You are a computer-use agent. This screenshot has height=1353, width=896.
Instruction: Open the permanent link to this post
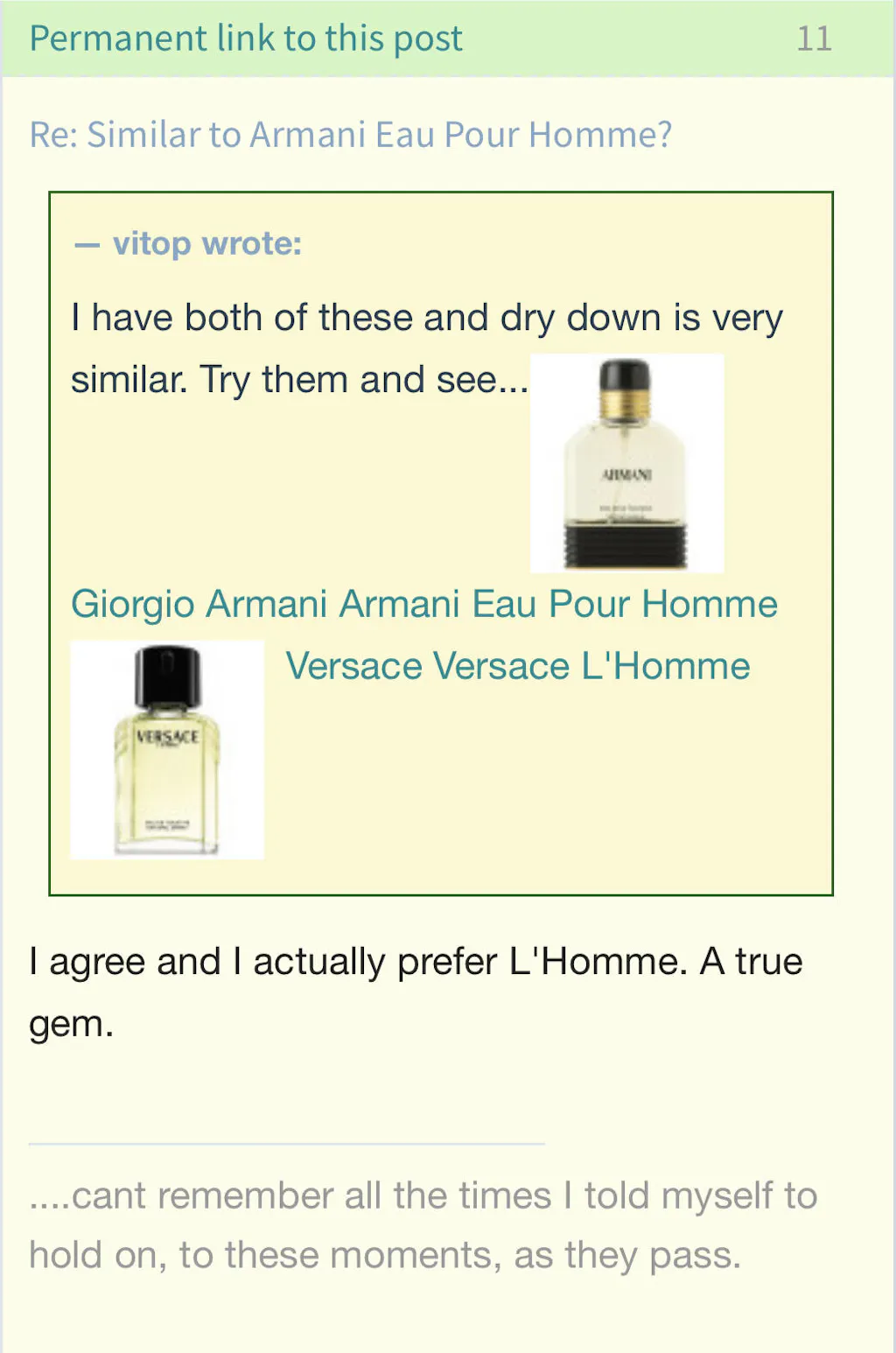pos(246,39)
